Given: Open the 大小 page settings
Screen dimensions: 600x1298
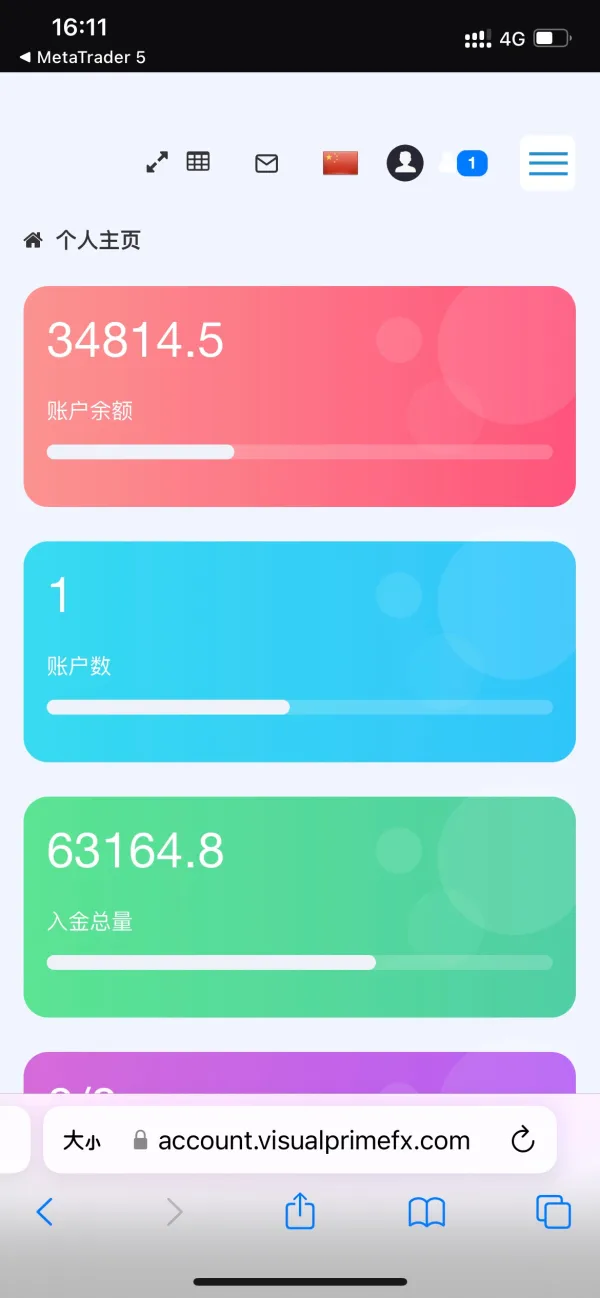Looking at the screenshot, I should 82,1140.
